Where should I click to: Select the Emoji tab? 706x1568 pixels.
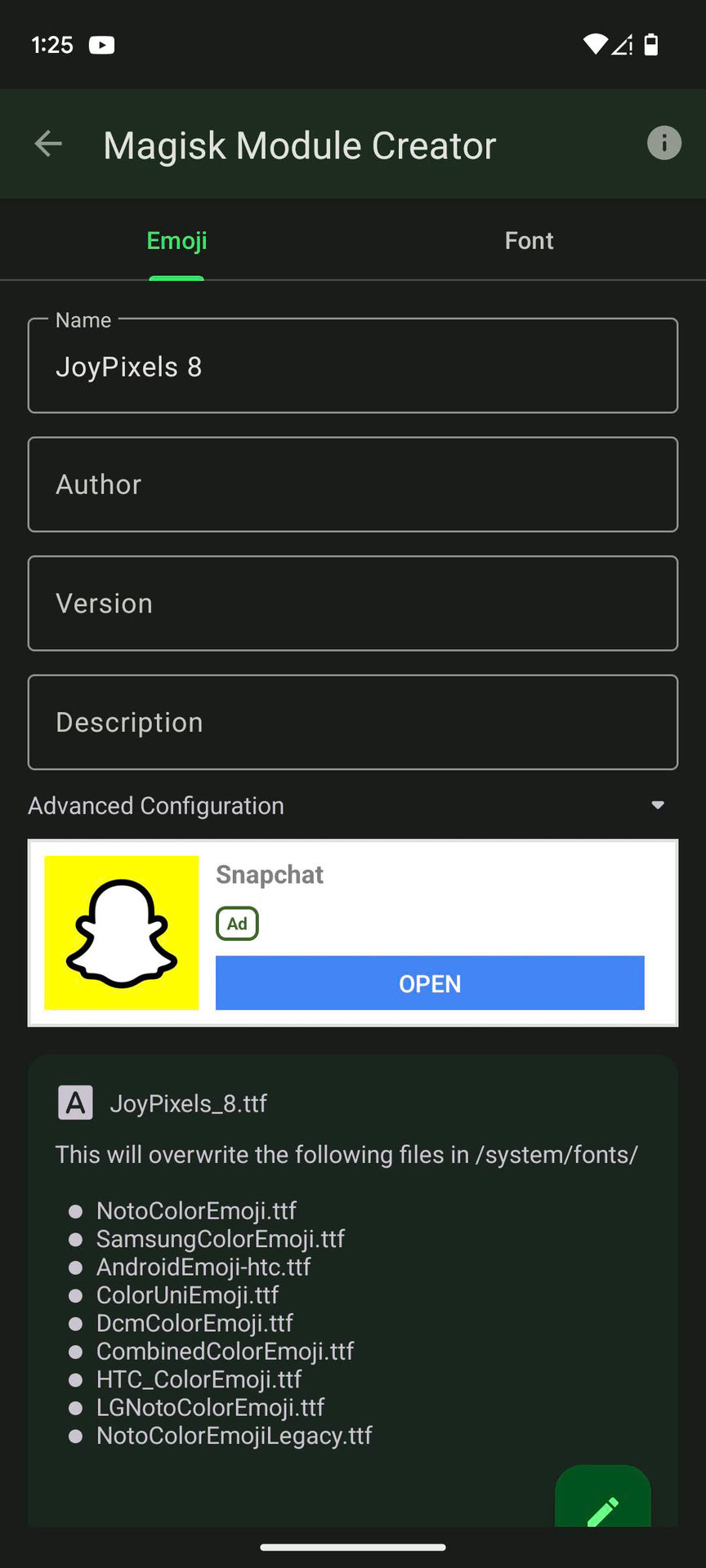click(x=176, y=241)
